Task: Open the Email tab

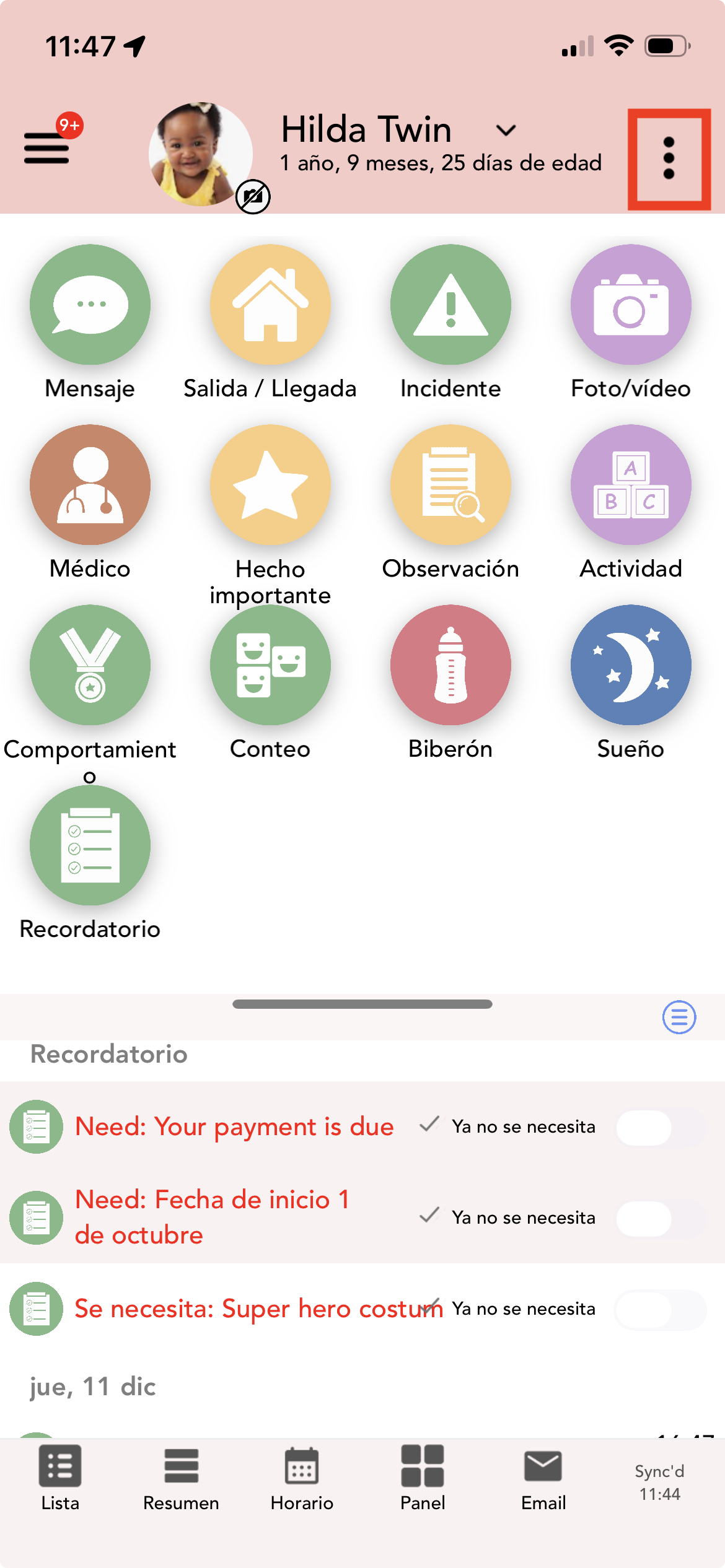Action: [543, 1478]
